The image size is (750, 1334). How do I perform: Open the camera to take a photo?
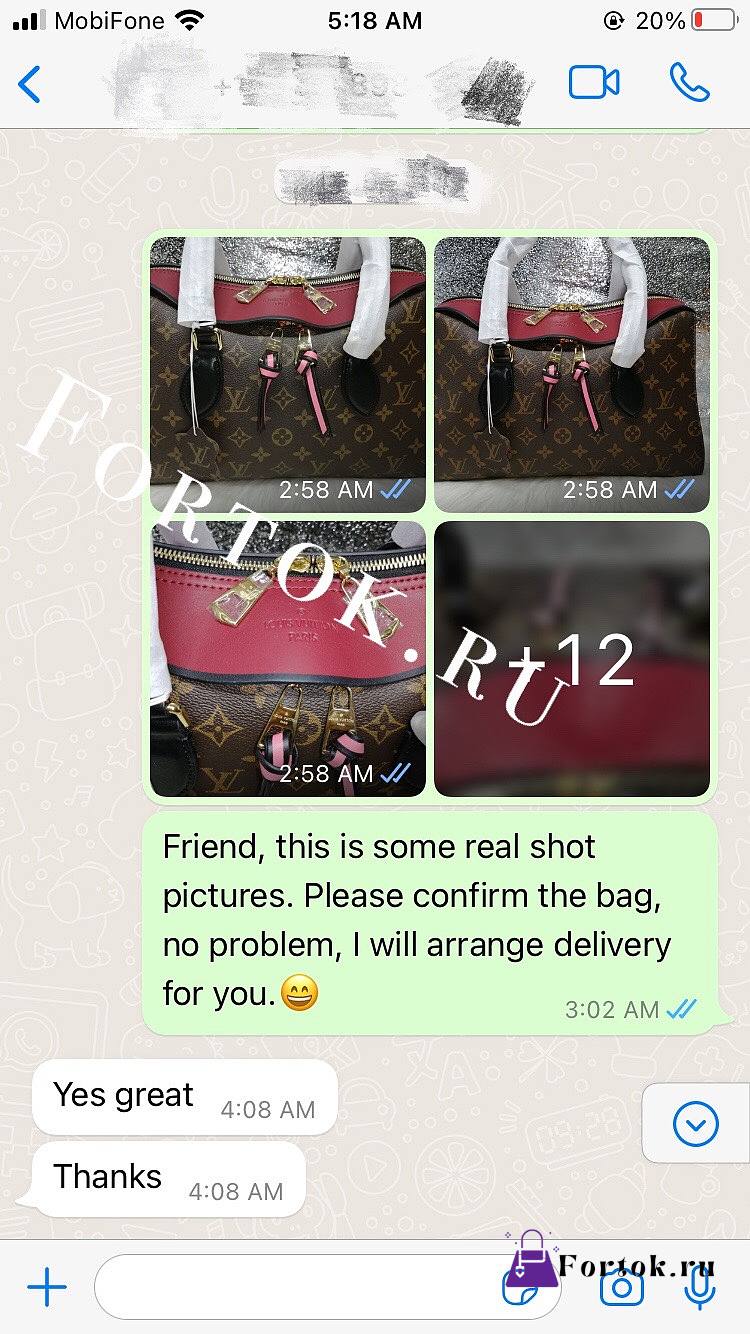point(621,1287)
